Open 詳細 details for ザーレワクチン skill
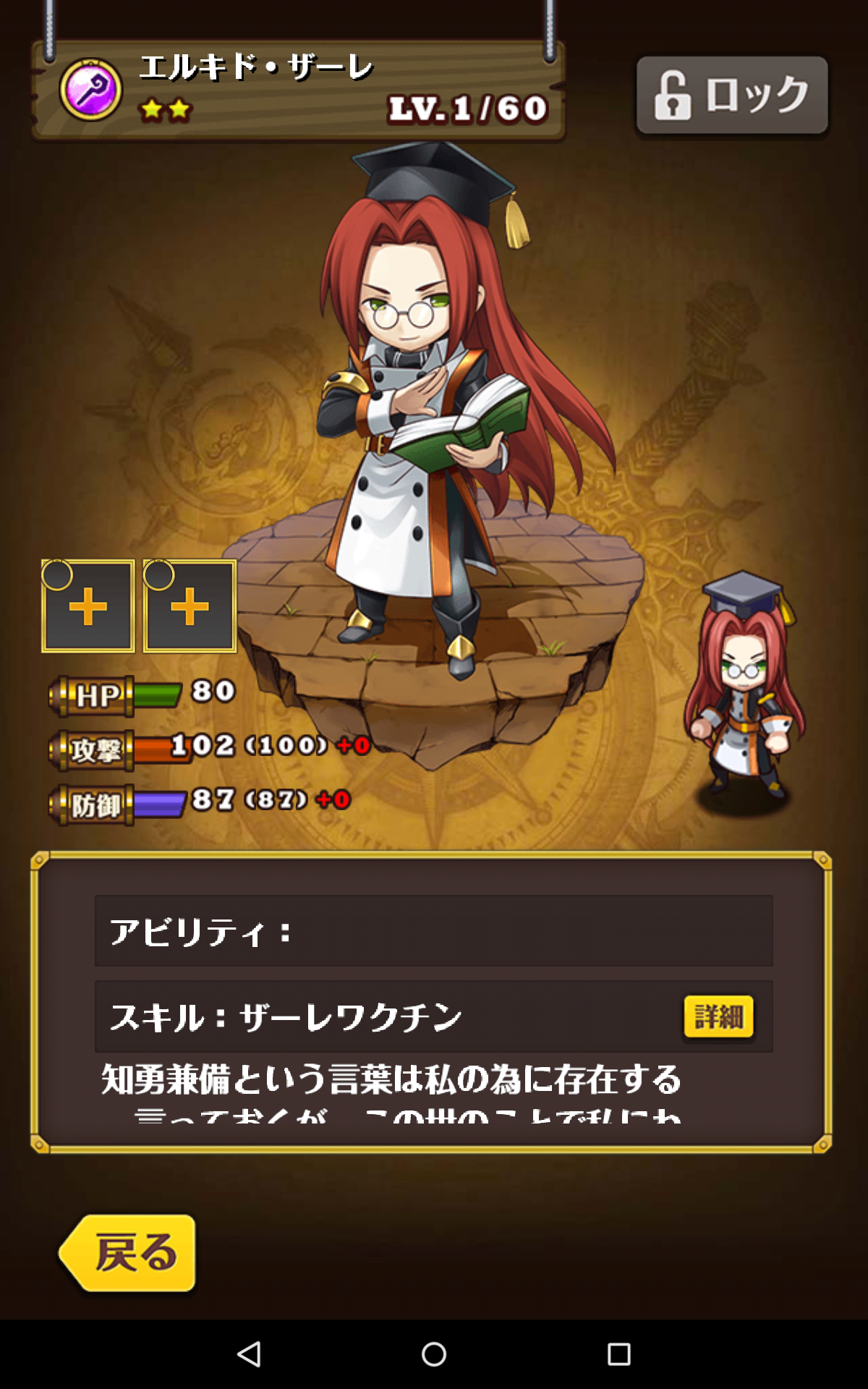This screenshot has height=1389, width=868. pos(718,1016)
